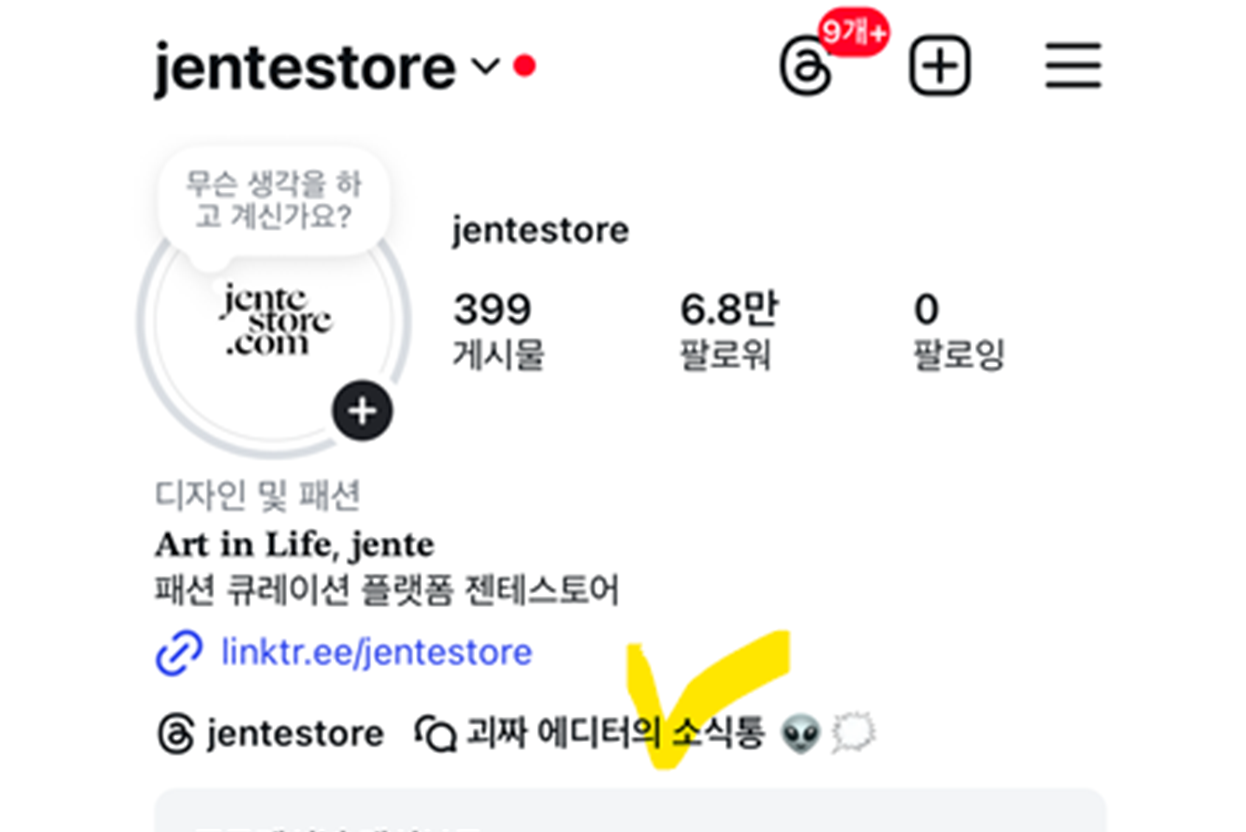Open the hamburger menu

[1073, 67]
